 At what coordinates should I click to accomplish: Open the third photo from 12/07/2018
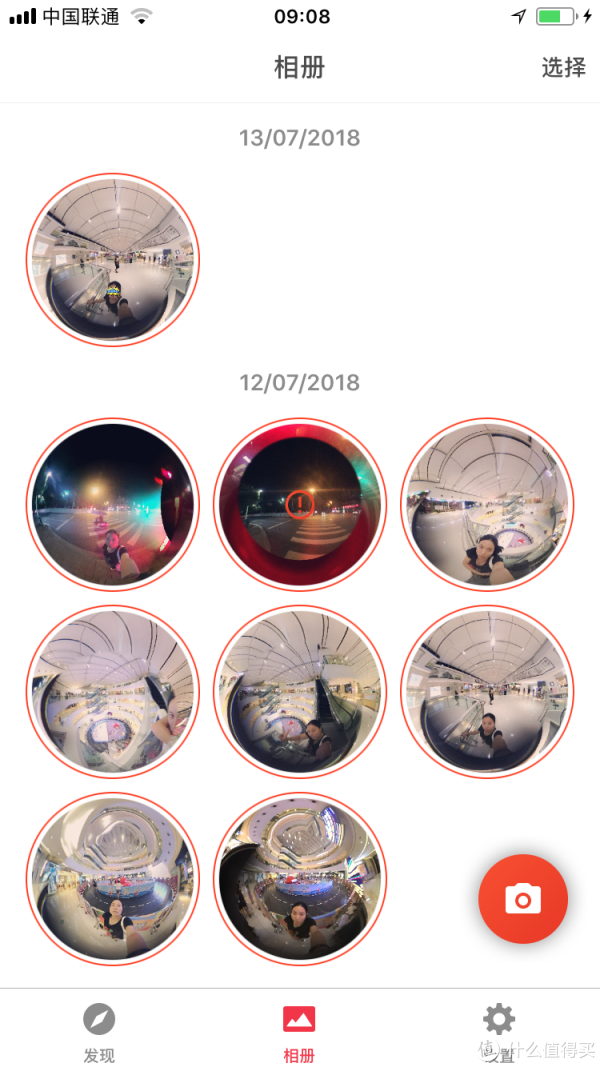pos(487,504)
